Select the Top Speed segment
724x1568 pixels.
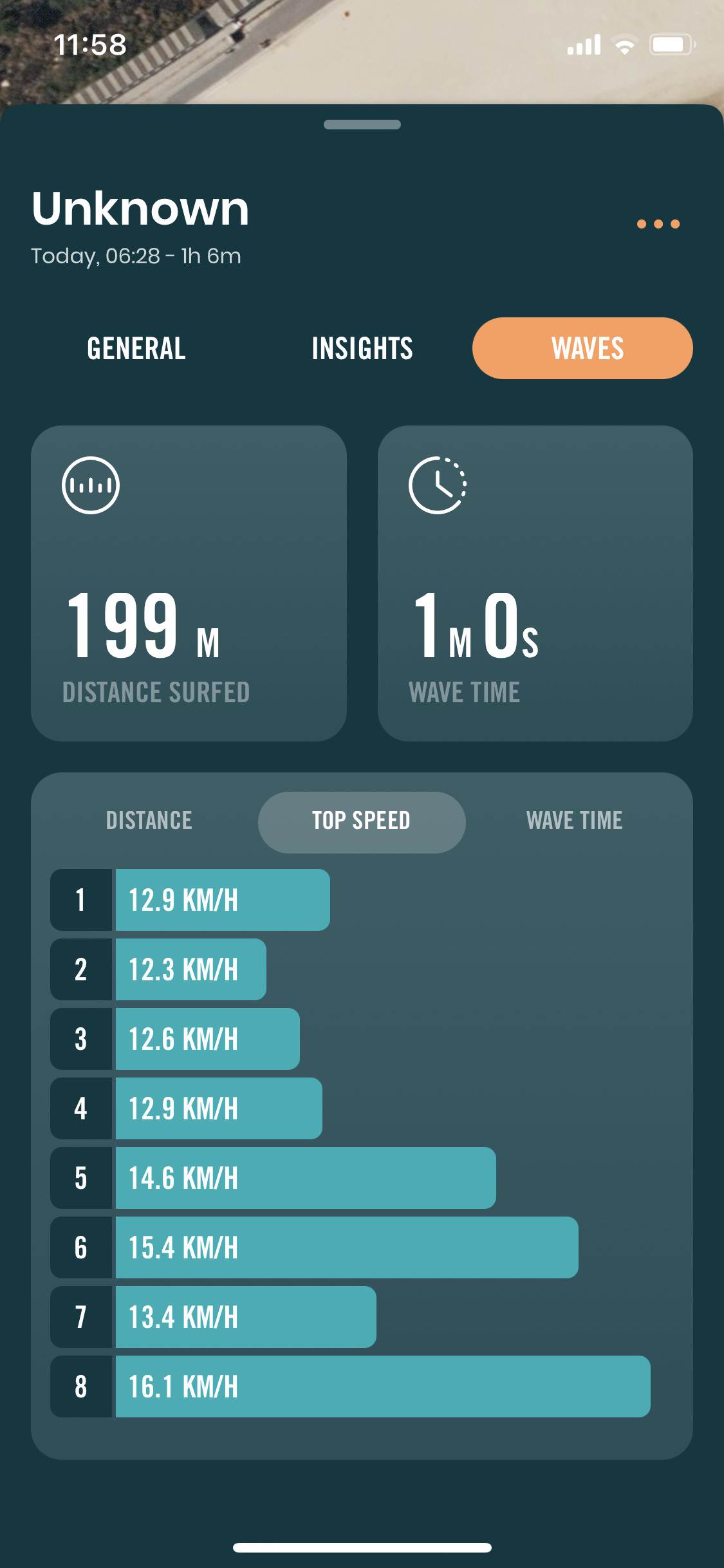362,822
